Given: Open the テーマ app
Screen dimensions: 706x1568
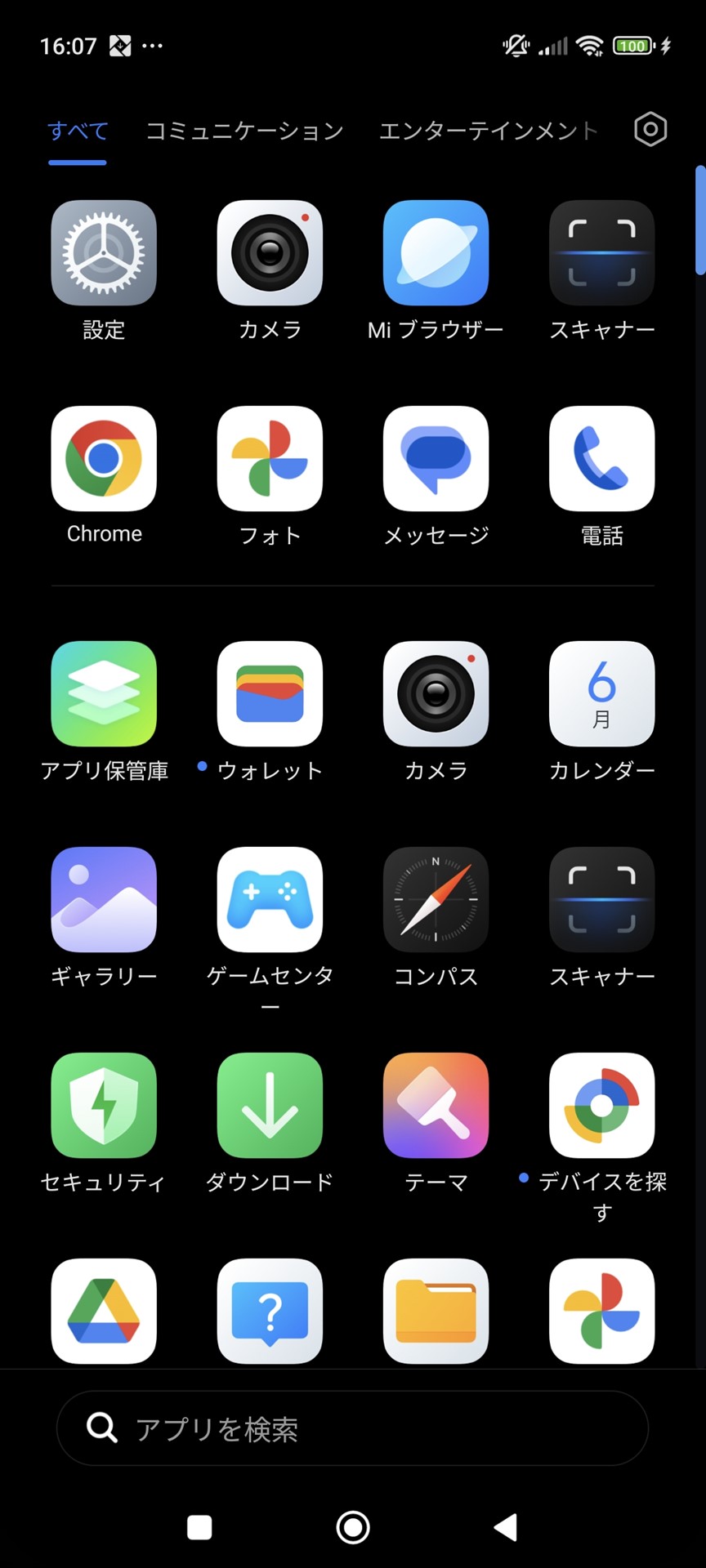Looking at the screenshot, I should tap(436, 1105).
